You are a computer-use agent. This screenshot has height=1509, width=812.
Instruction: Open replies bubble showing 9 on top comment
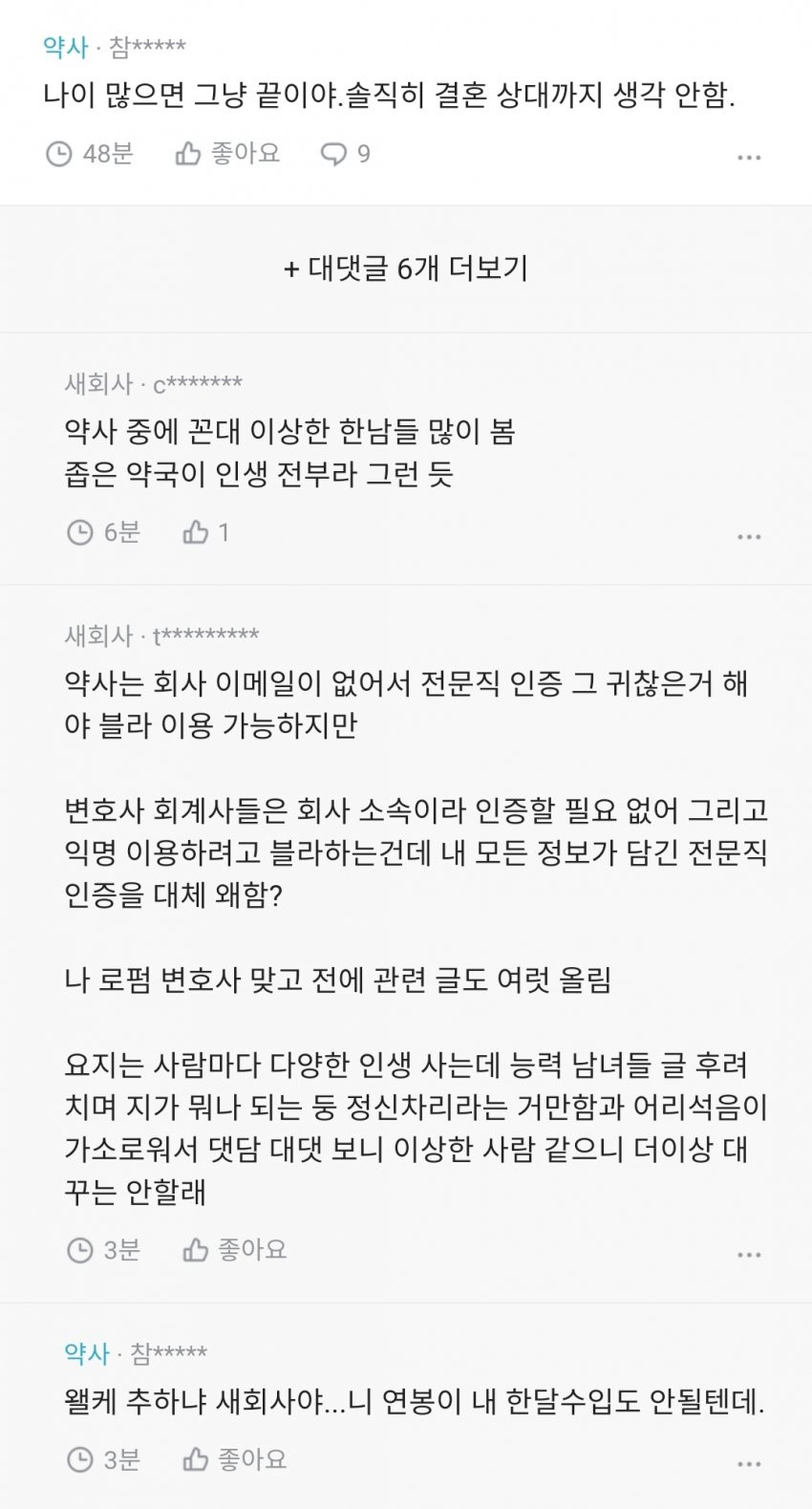(345, 154)
